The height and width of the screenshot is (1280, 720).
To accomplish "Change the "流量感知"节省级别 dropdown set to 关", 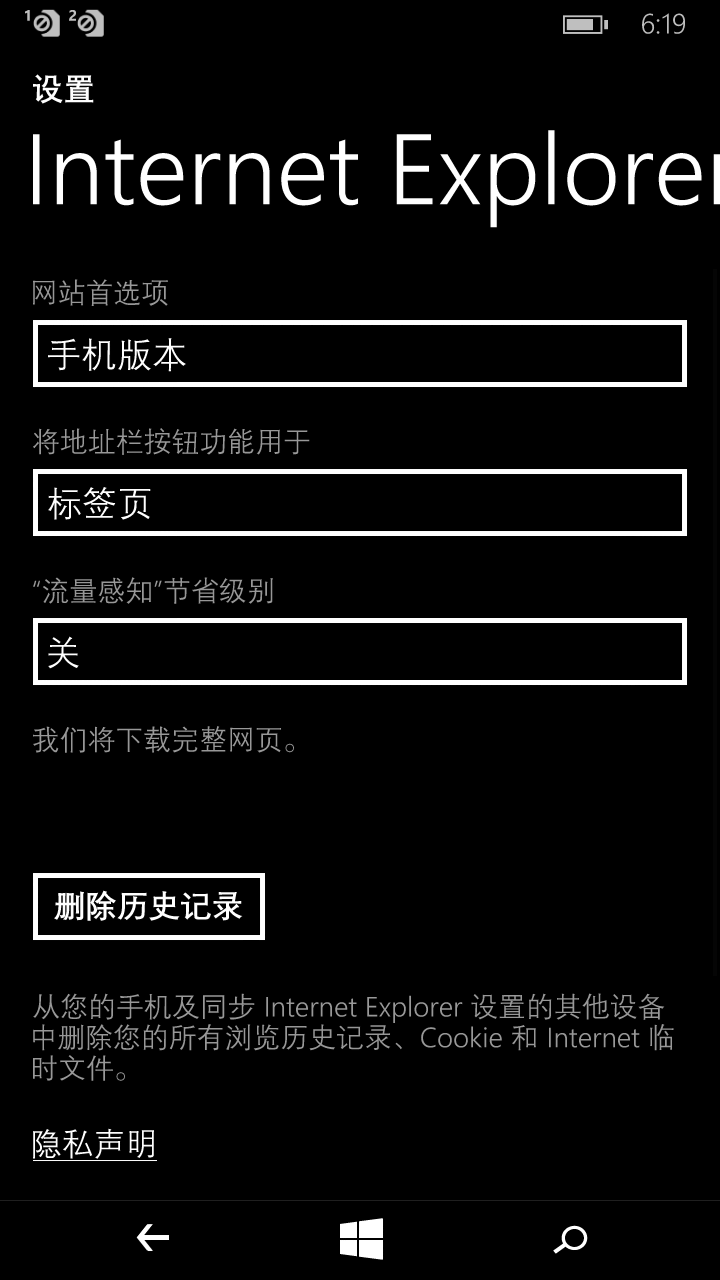I will [x=360, y=652].
